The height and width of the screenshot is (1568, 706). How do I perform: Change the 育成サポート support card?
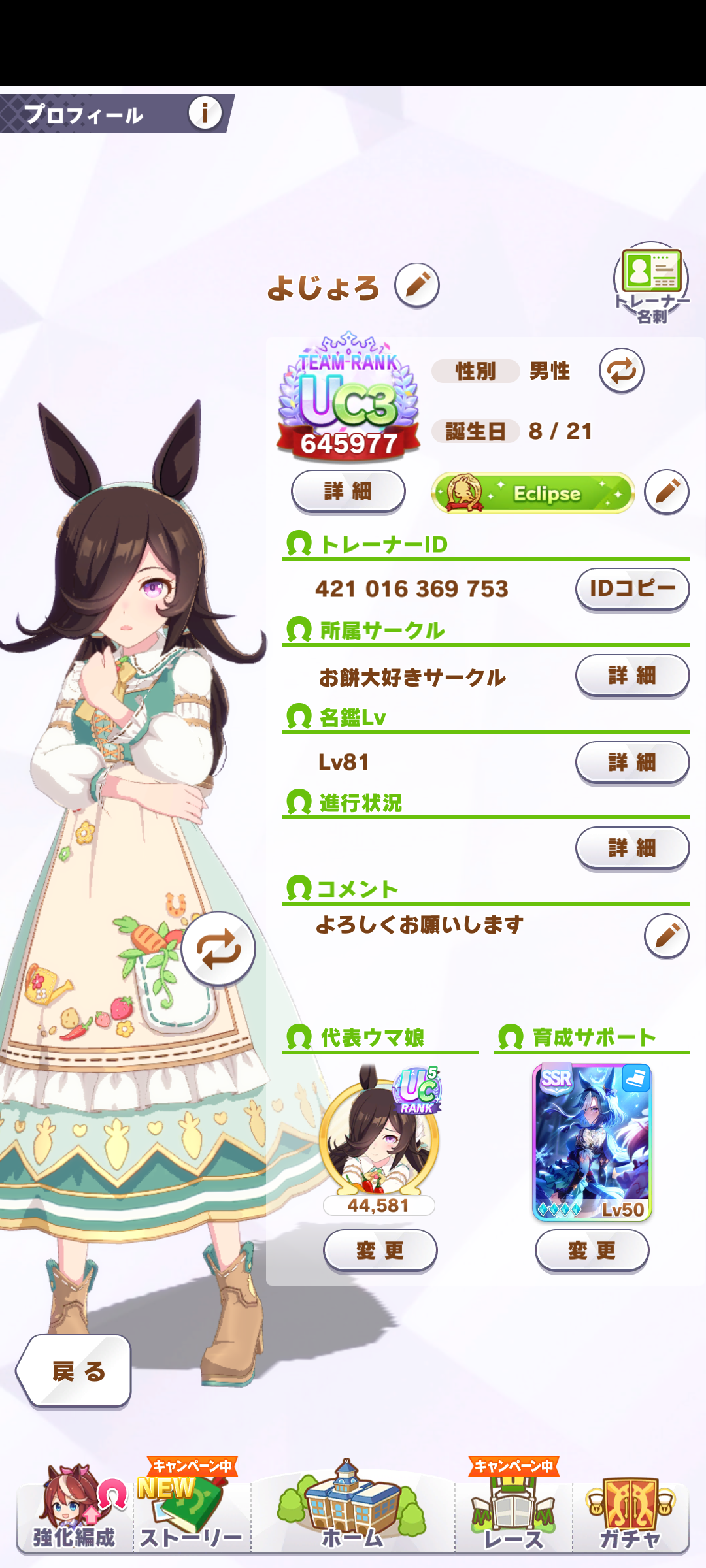(x=592, y=1250)
